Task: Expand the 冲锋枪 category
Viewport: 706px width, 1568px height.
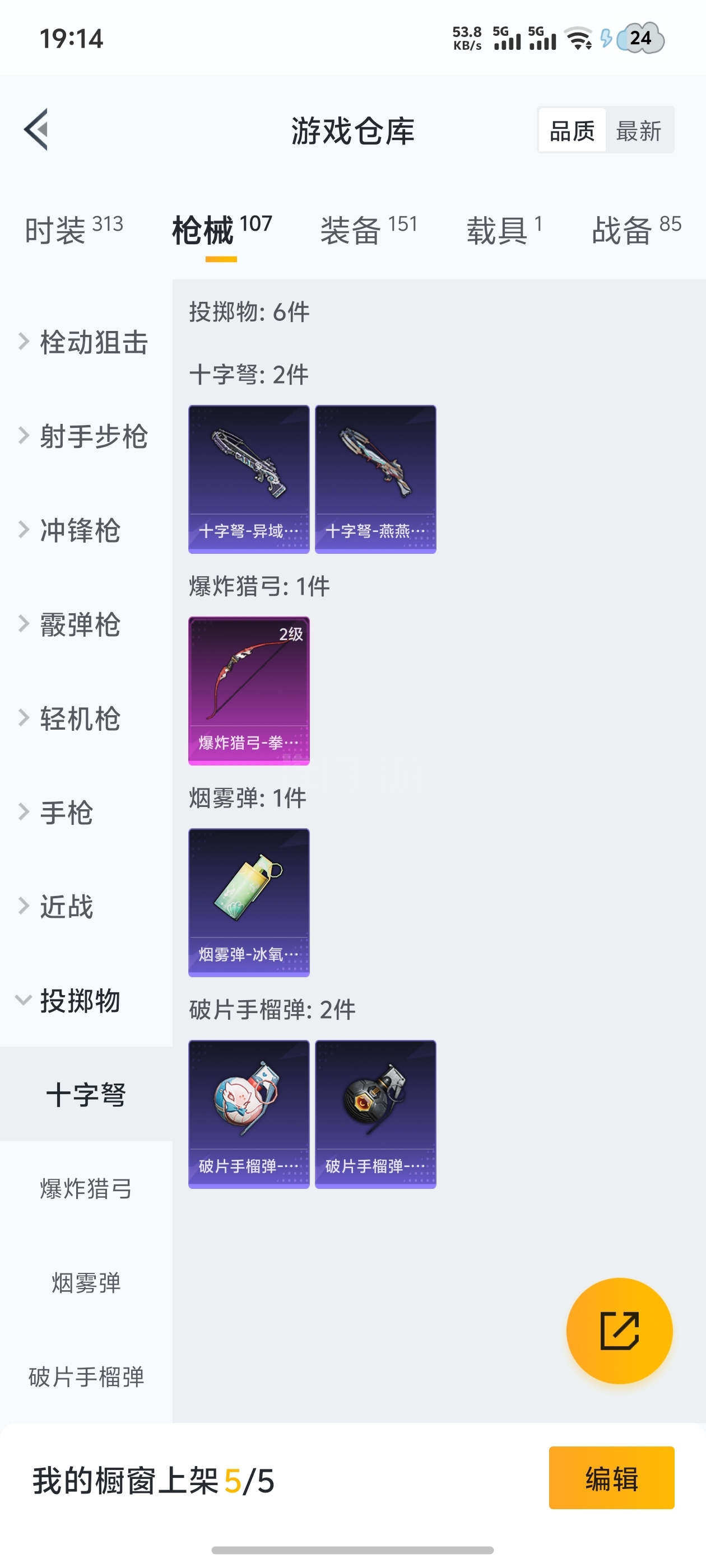Action: 79,530
